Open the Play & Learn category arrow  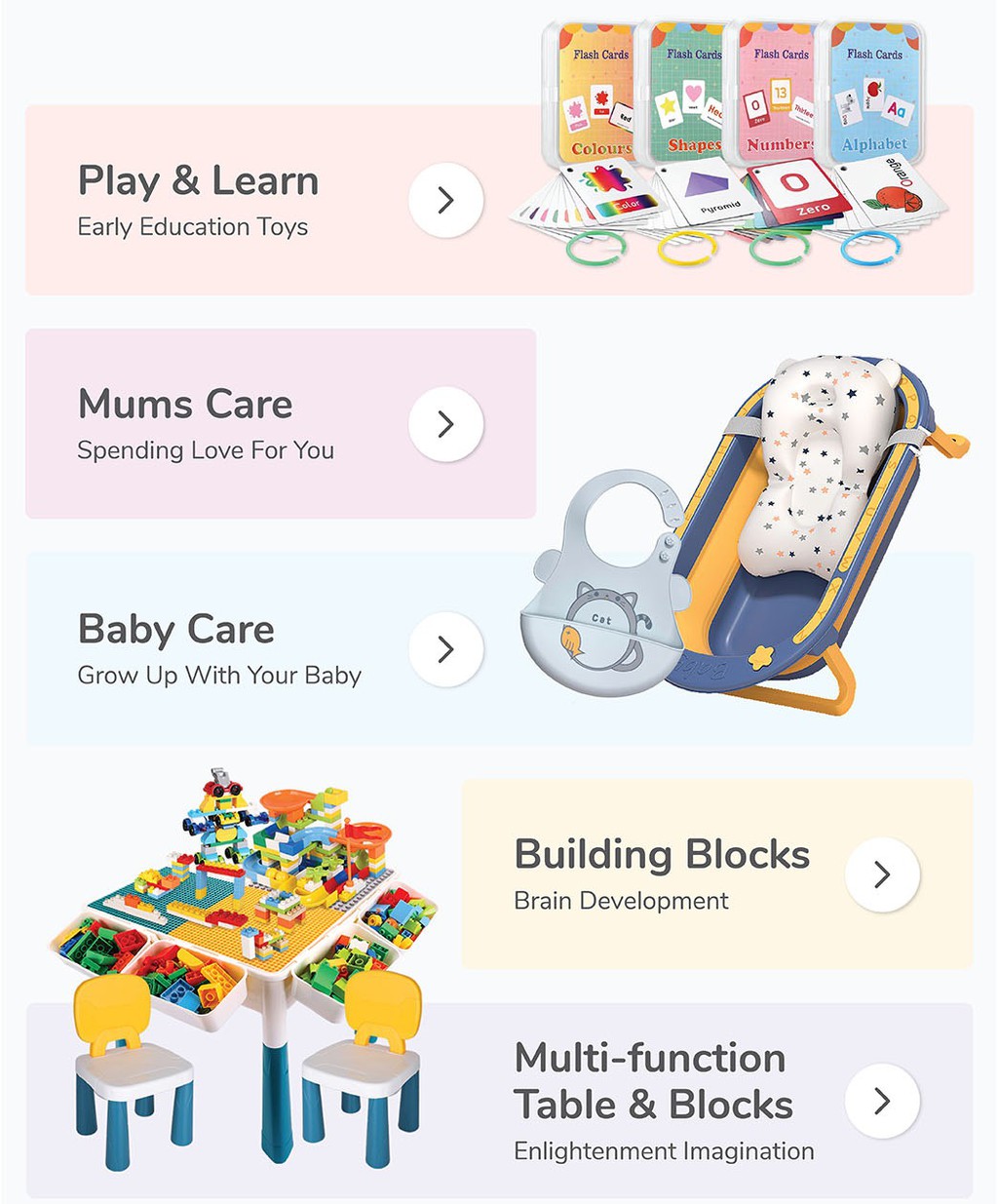click(x=447, y=199)
